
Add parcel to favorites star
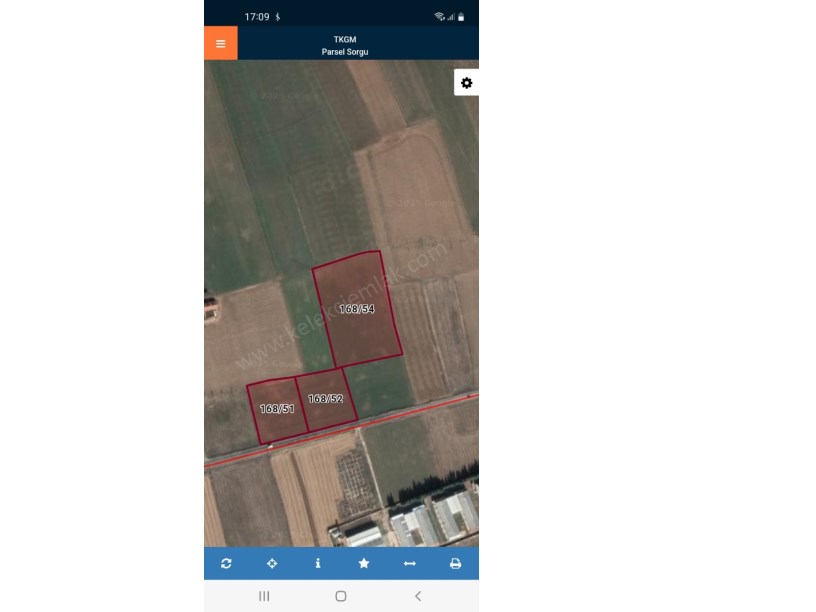[364, 564]
